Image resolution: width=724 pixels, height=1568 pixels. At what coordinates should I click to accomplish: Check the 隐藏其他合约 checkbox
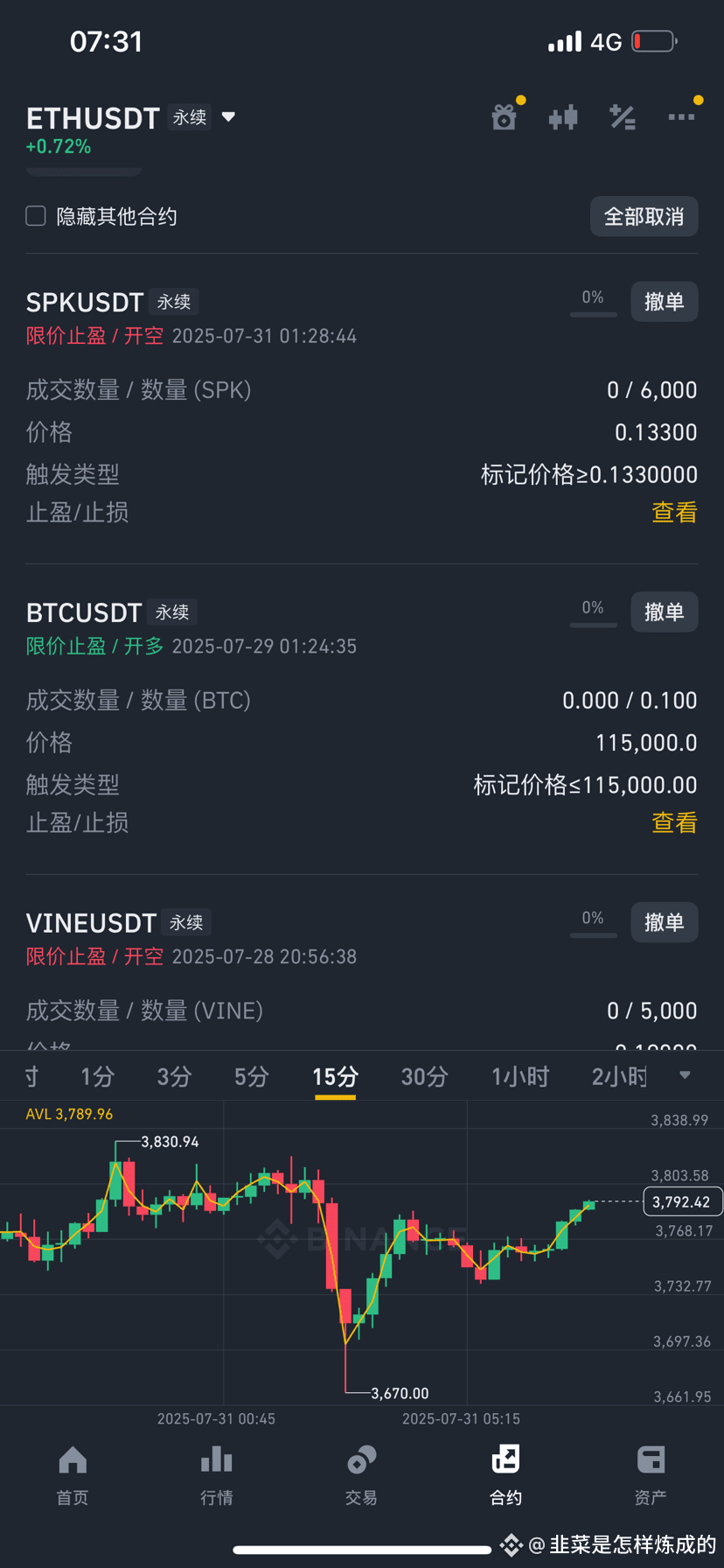coord(36,216)
